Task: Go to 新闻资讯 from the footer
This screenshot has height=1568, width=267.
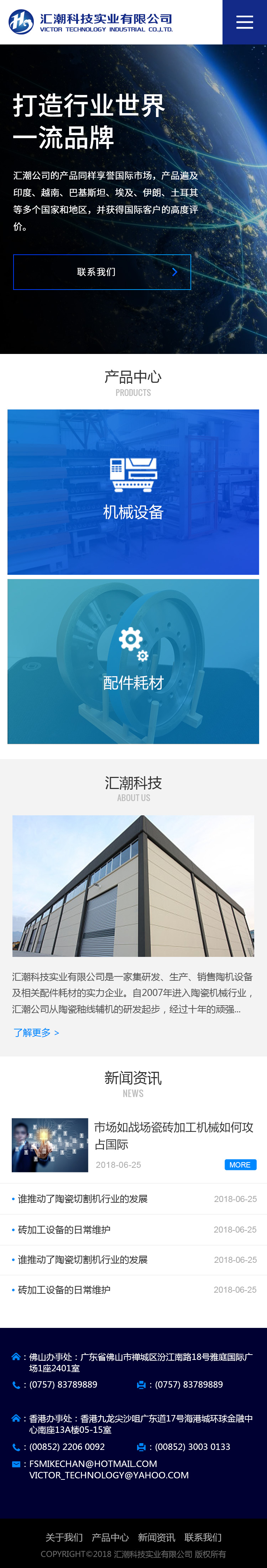Action: pyautogui.click(x=157, y=1537)
